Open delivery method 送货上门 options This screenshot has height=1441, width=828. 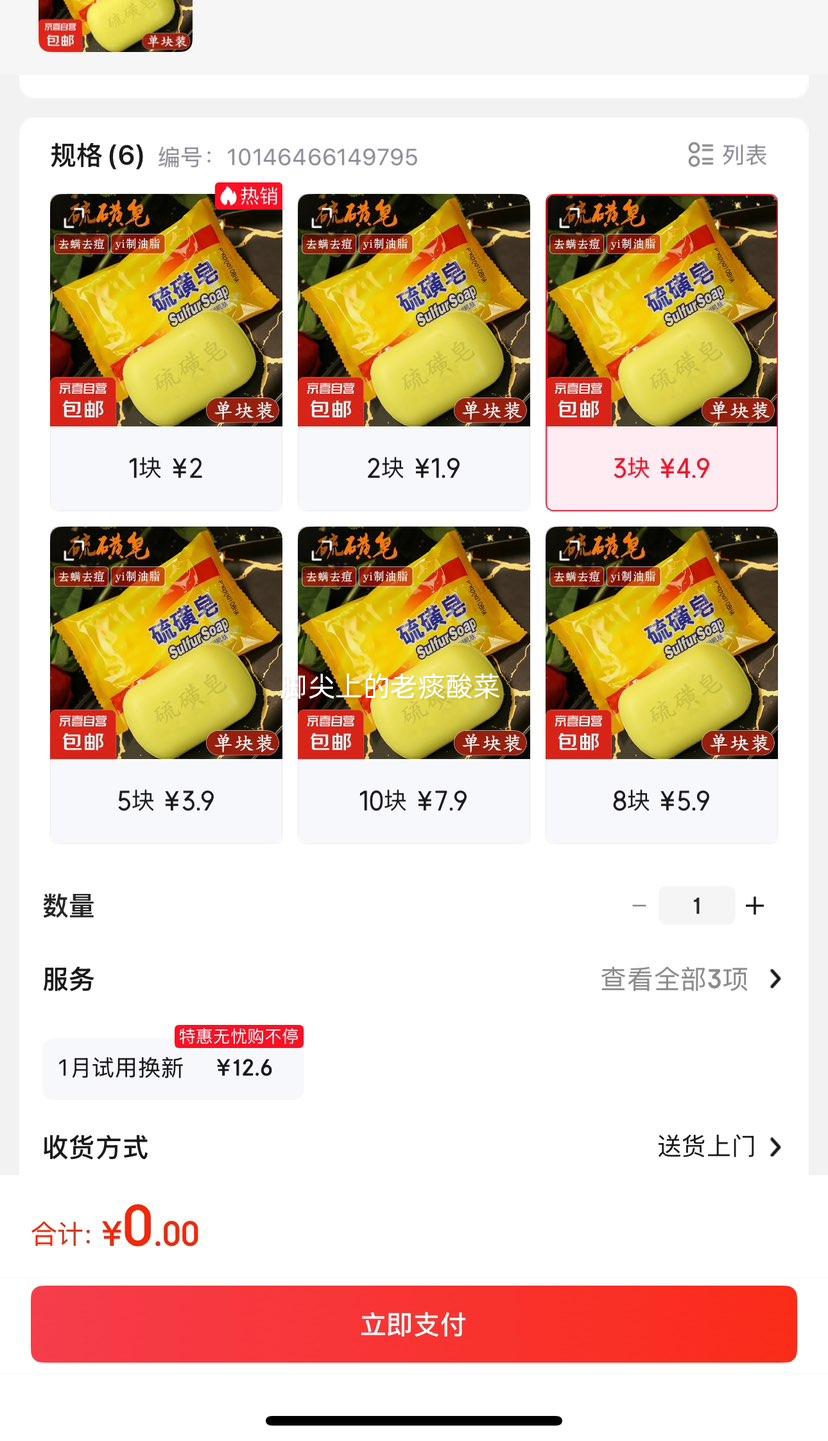click(719, 1146)
